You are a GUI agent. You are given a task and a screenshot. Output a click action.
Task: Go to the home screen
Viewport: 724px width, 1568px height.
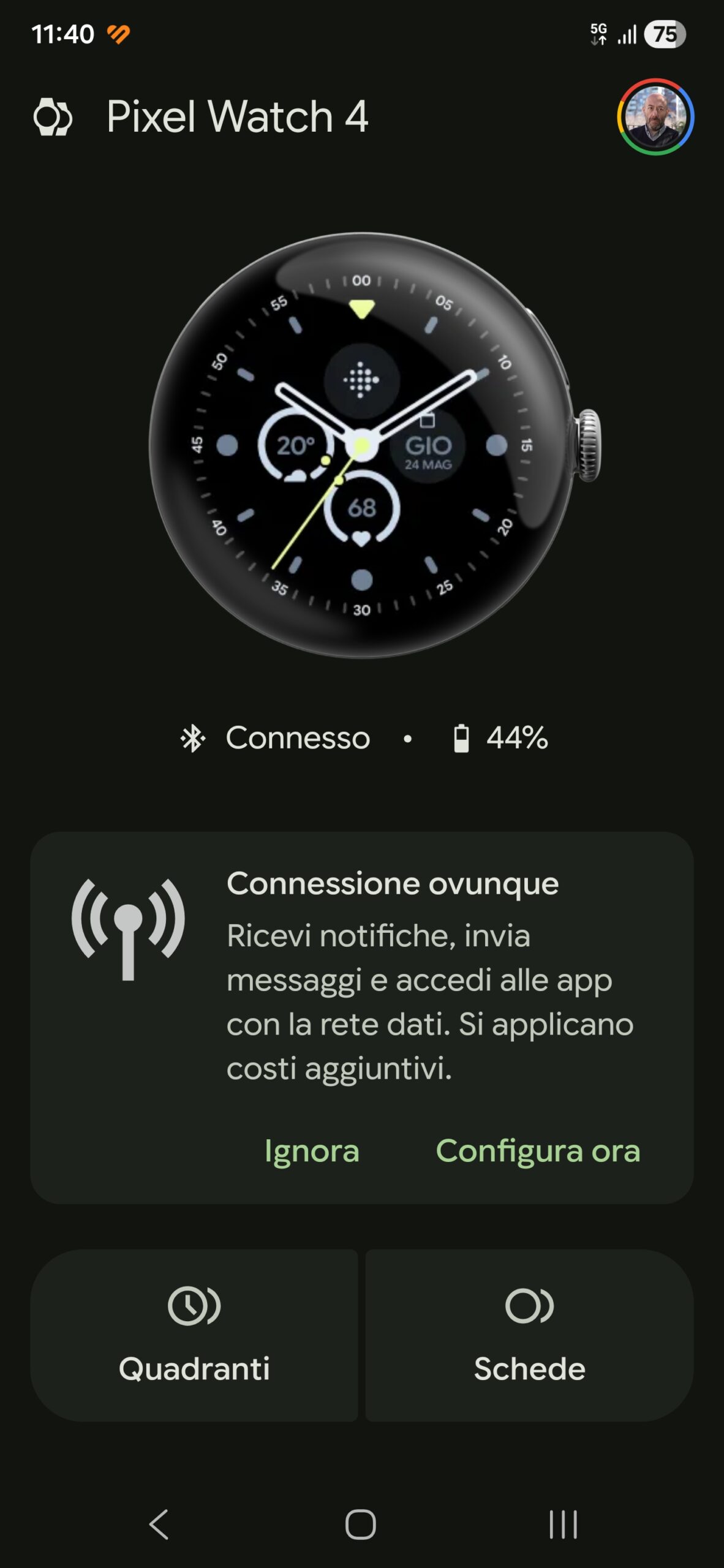[x=361, y=1524]
